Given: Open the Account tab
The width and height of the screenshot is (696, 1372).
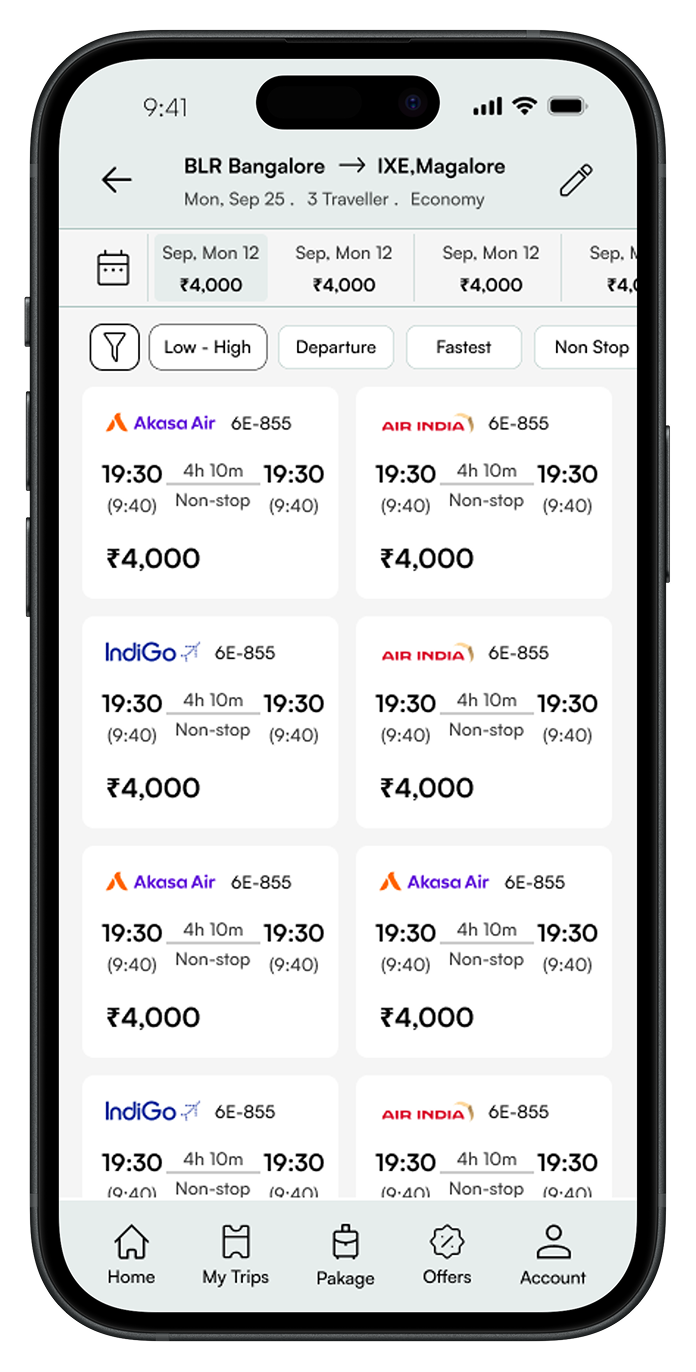Looking at the screenshot, I should click(553, 1256).
